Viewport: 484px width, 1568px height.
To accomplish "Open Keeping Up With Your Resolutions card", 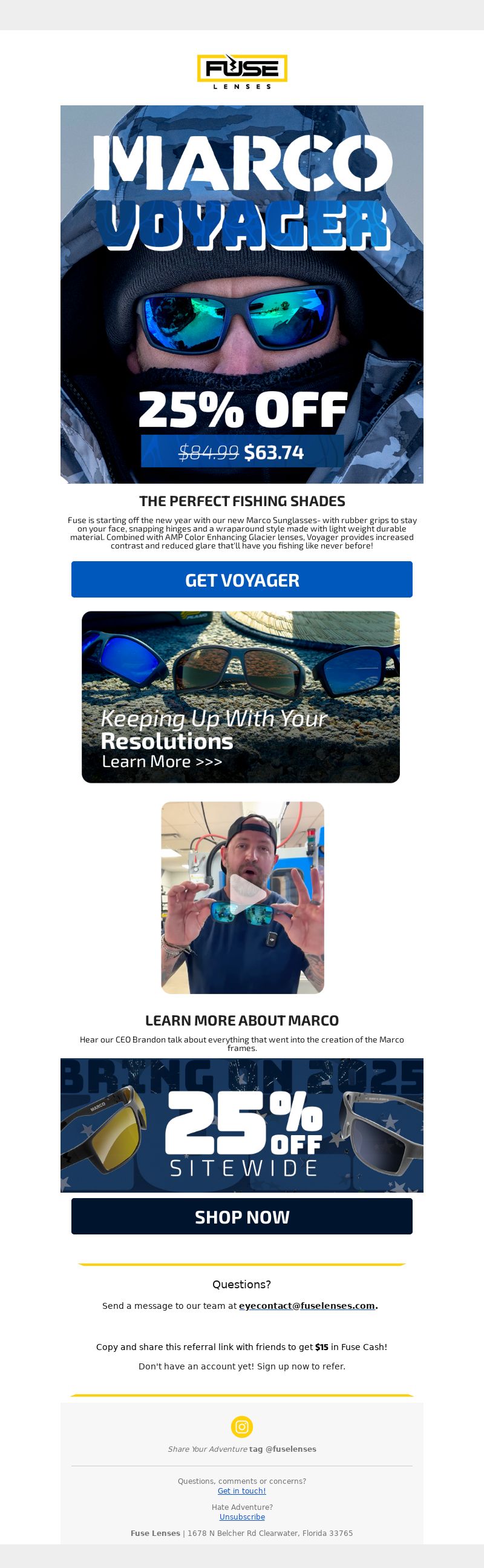I will click(241, 697).
